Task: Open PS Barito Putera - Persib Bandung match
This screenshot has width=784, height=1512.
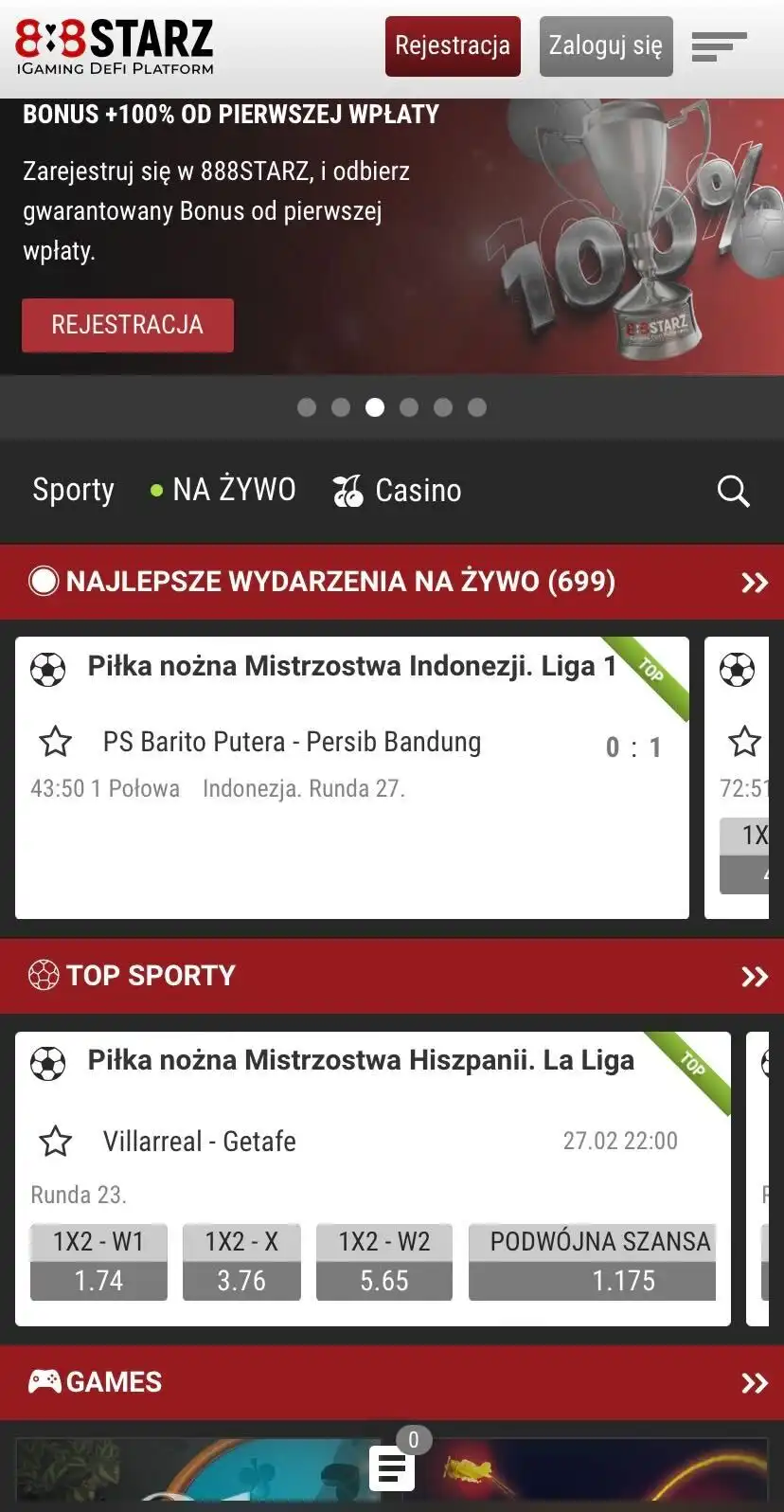Action: pyautogui.click(x=292, y=742)
